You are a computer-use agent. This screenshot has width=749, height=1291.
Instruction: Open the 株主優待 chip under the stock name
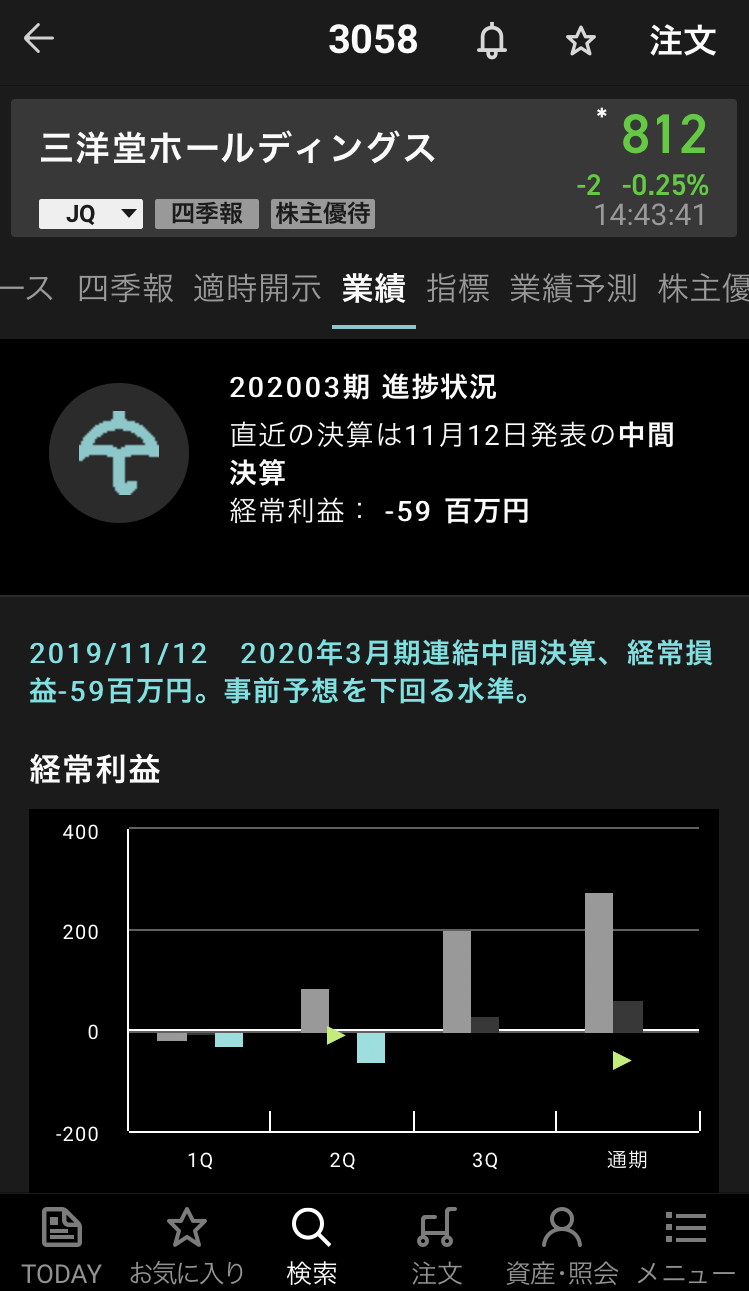click(323, 214)
